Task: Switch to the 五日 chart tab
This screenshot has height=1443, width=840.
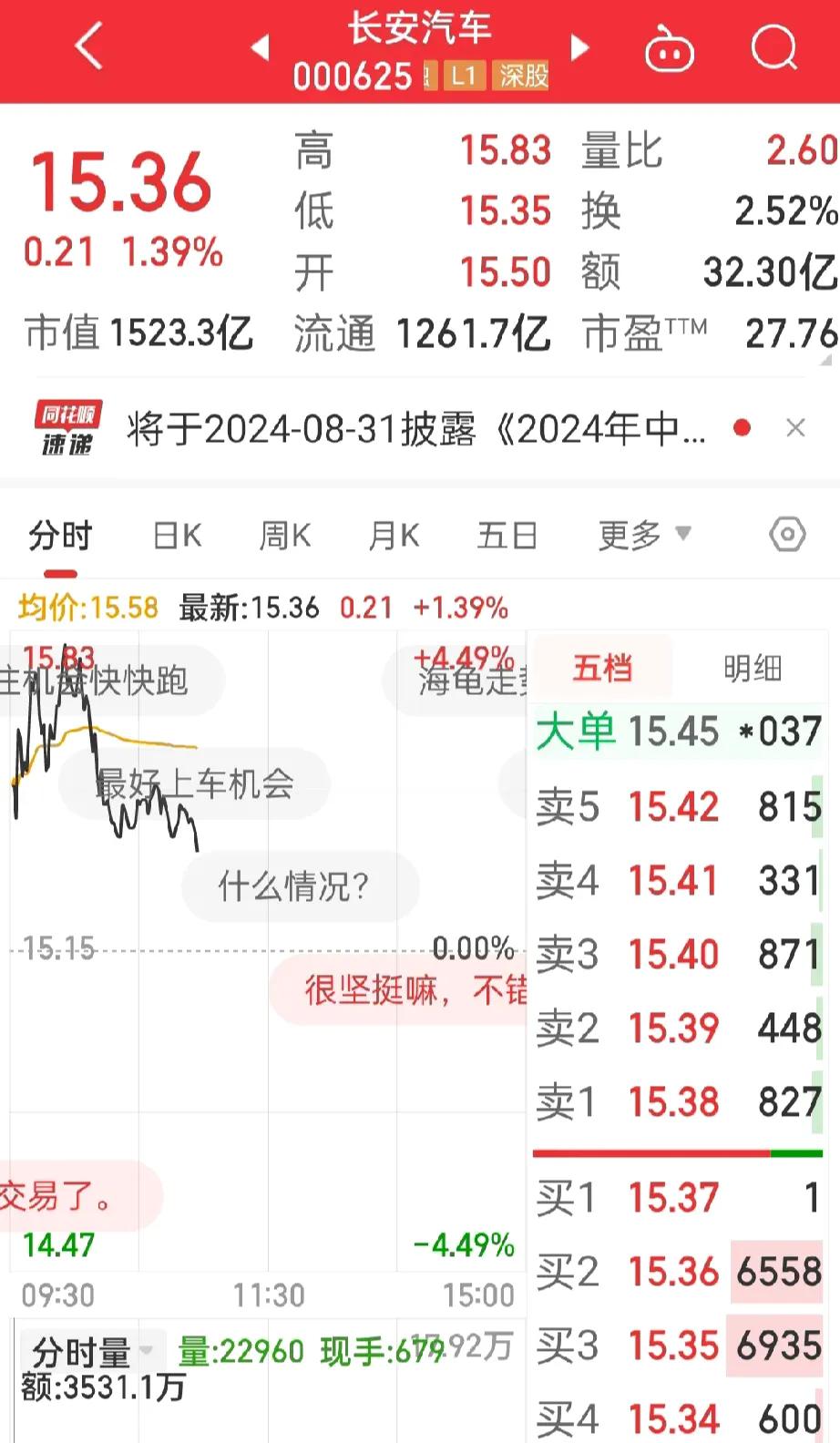Action: 507,536
